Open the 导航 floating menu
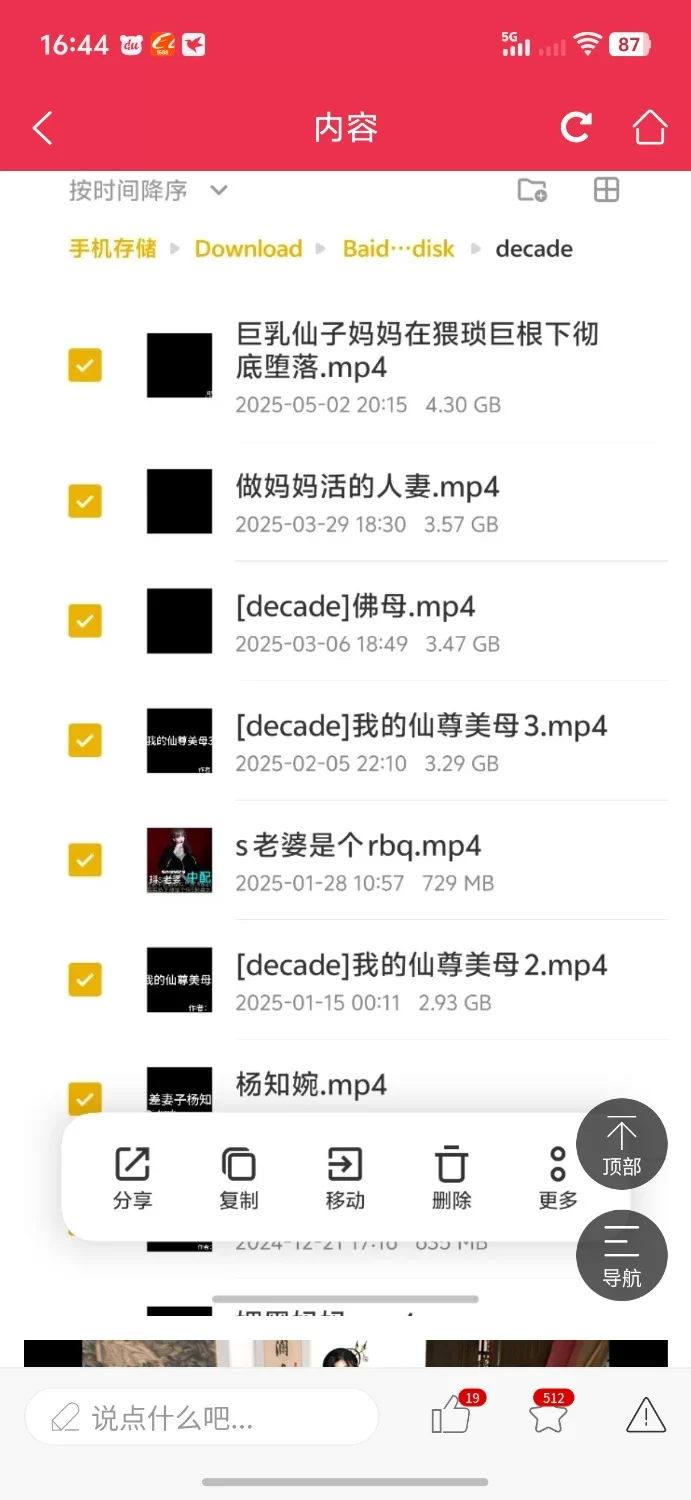The width and height of the screenshot is (691, 1500). (621, 1255)
